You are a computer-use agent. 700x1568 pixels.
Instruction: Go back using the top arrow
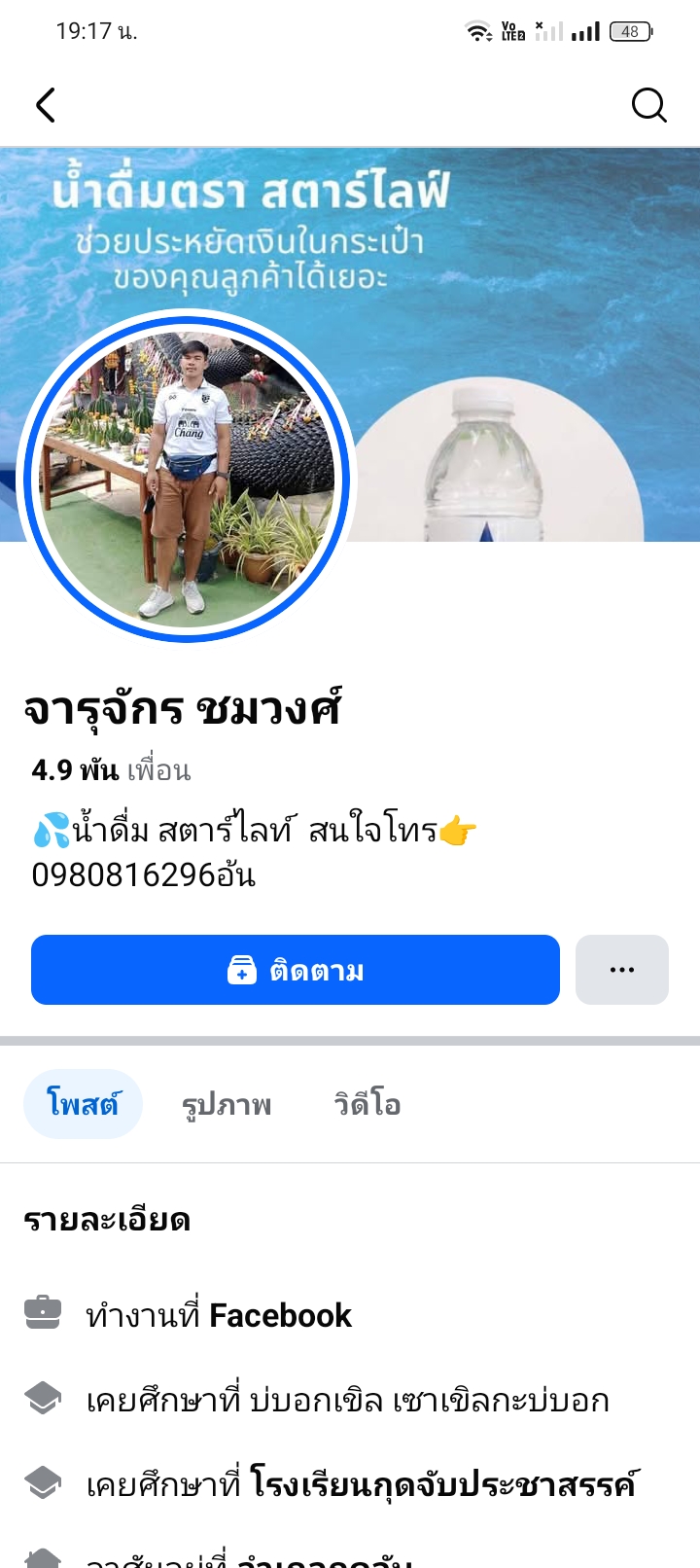pos(46,105)
